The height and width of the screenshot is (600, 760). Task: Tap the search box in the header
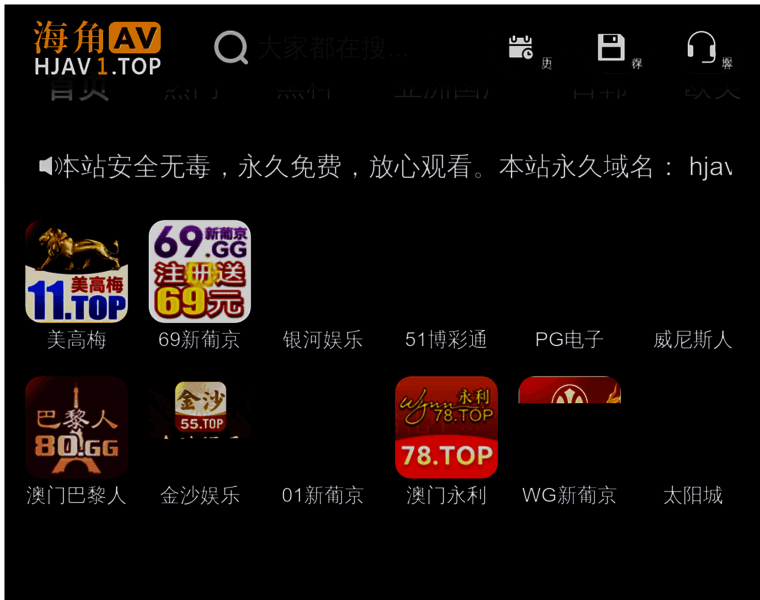point(330,48)
